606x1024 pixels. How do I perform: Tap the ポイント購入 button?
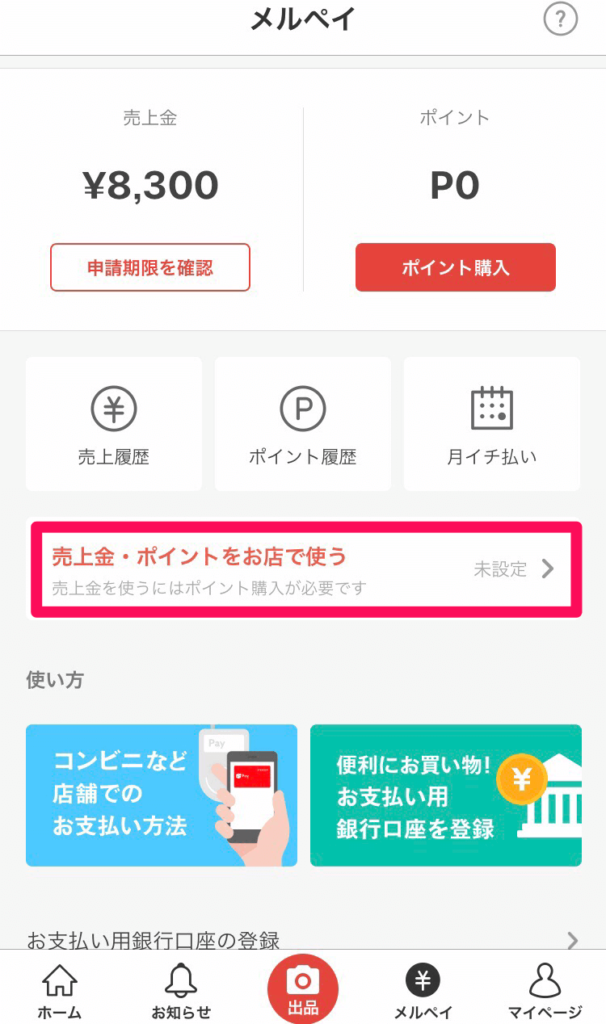coord(455,267)
